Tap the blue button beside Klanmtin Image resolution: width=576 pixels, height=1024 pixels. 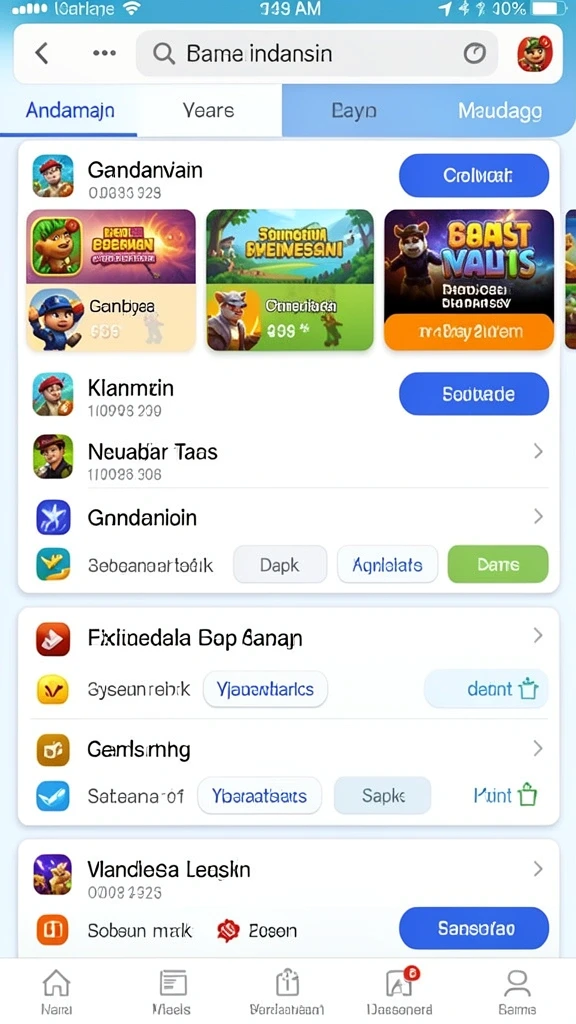coord(473,394)
